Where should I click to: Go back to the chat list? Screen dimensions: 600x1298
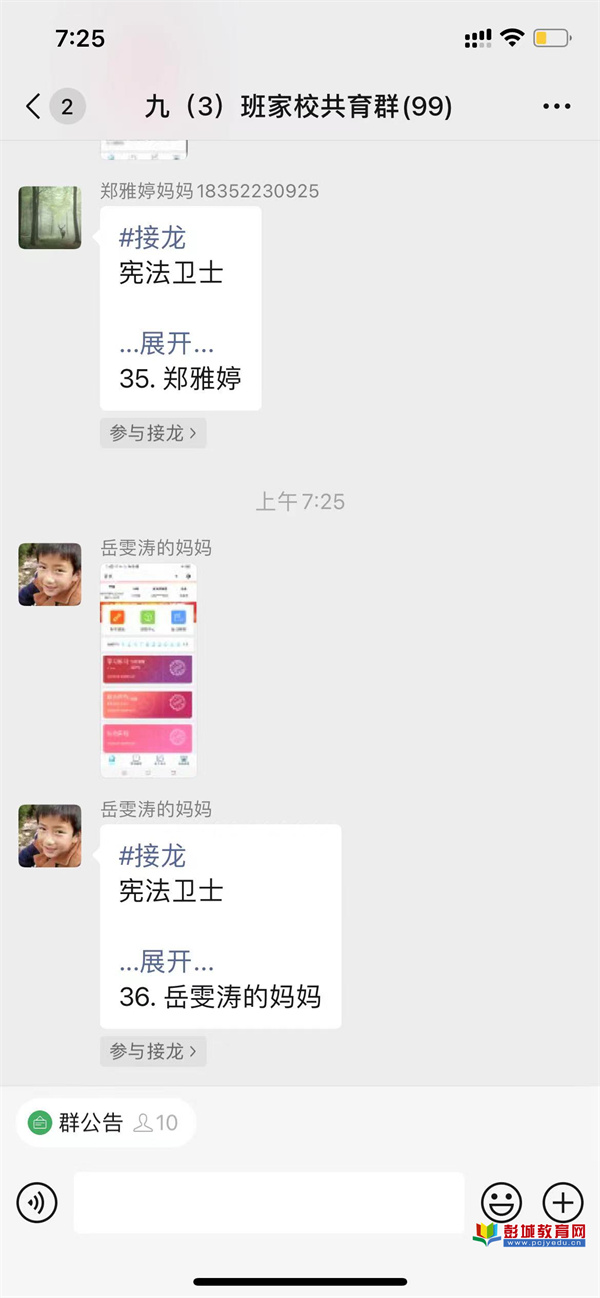click(x=35, y=106)
